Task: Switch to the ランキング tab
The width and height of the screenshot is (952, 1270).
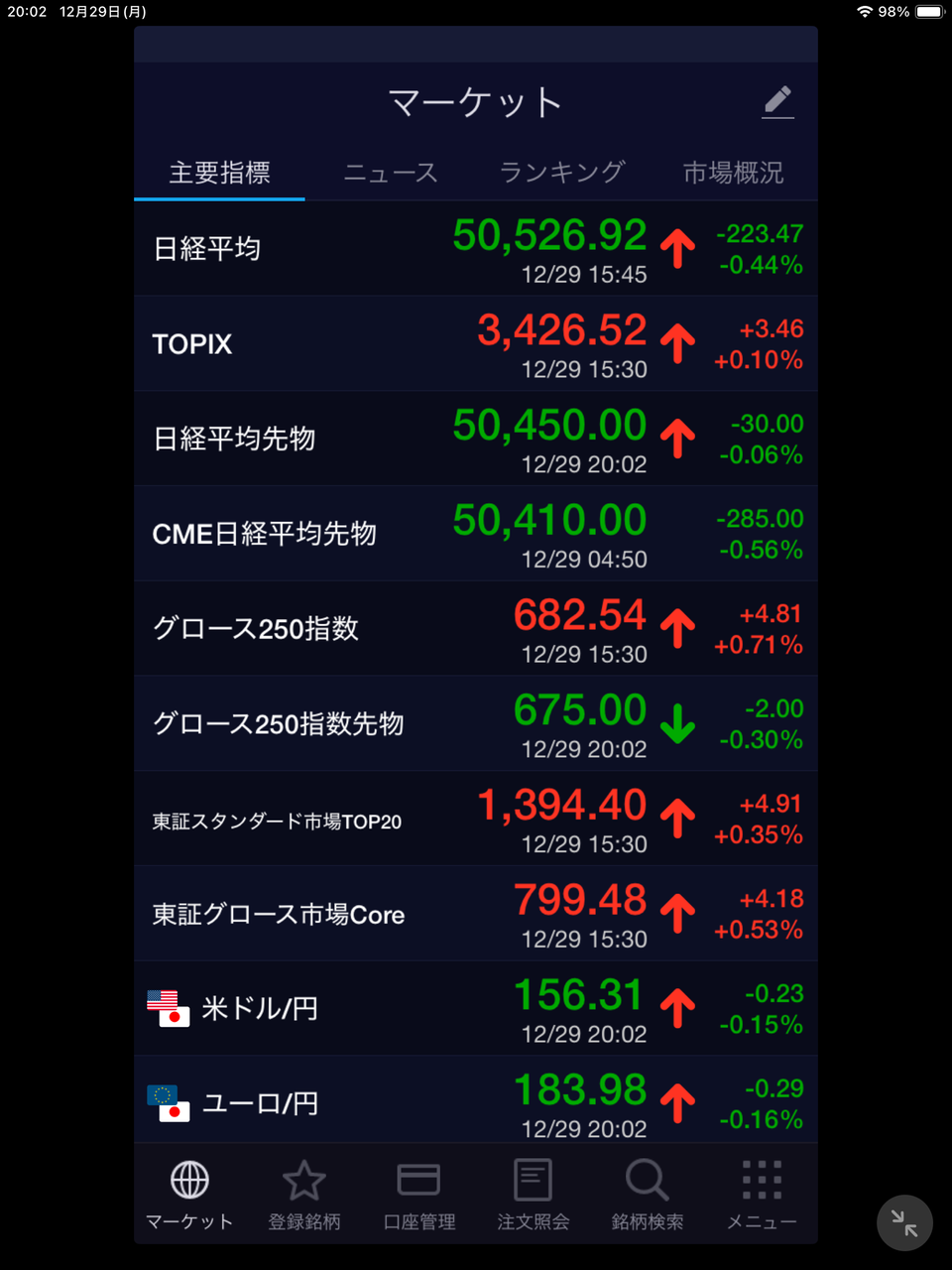Action: click(561, 172)
